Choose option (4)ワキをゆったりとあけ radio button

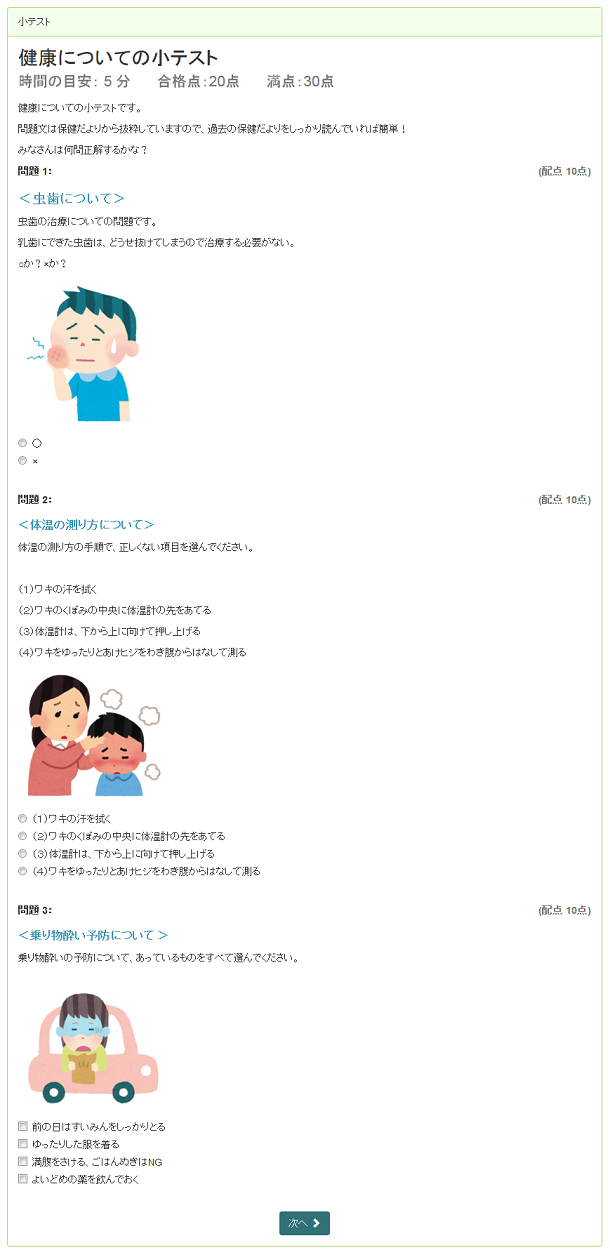click(23, 871)
